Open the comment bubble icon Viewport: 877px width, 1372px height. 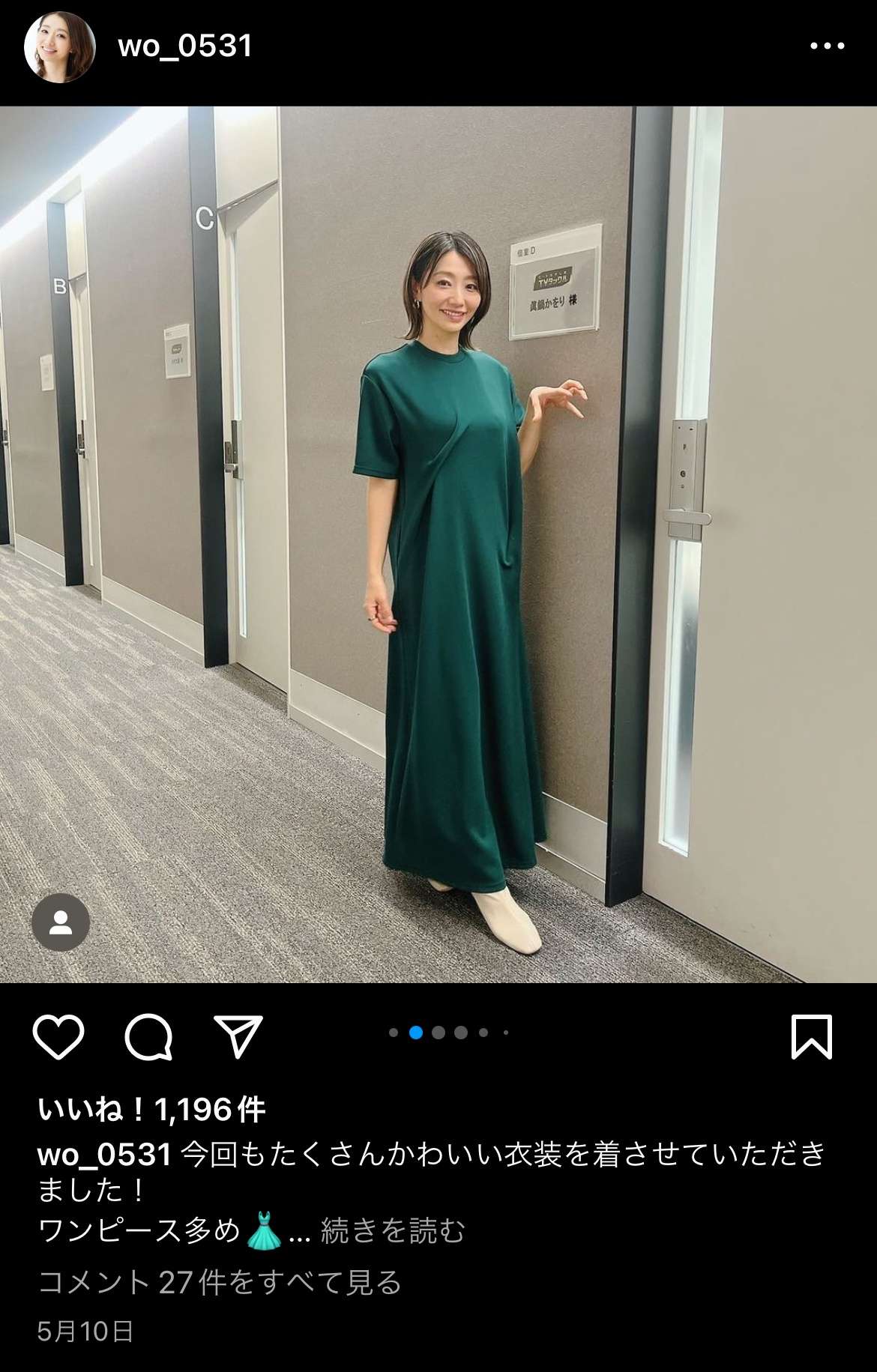tap(148, 1037)
